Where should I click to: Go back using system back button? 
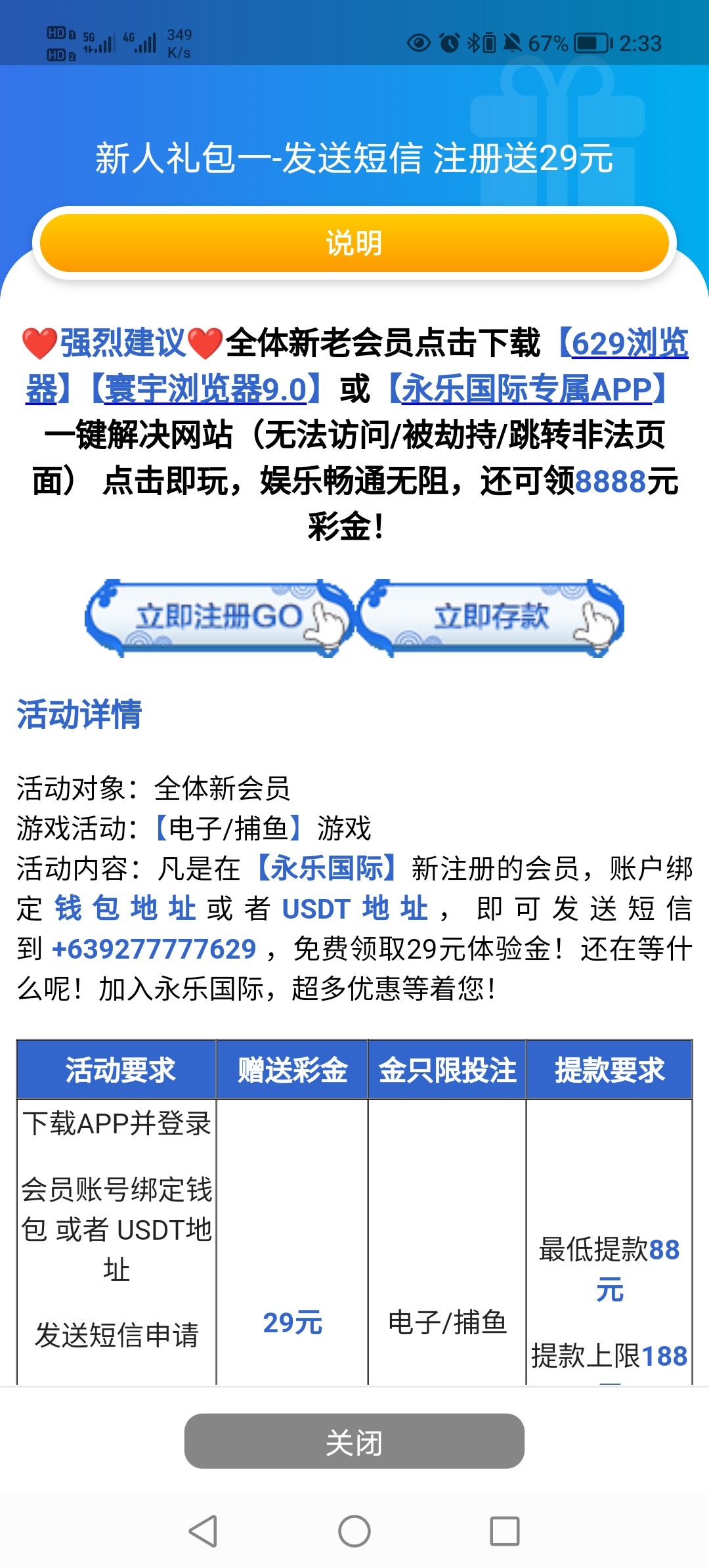(x=203, y=1531)
